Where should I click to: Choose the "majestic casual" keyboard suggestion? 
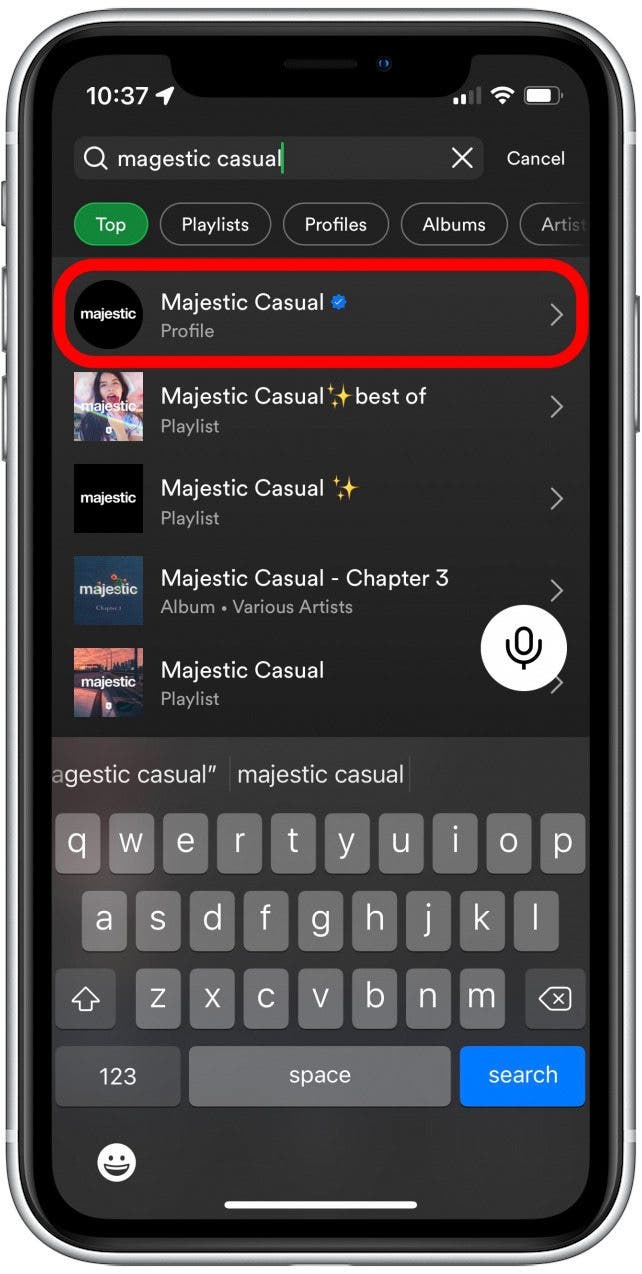(x=320, y=774)
